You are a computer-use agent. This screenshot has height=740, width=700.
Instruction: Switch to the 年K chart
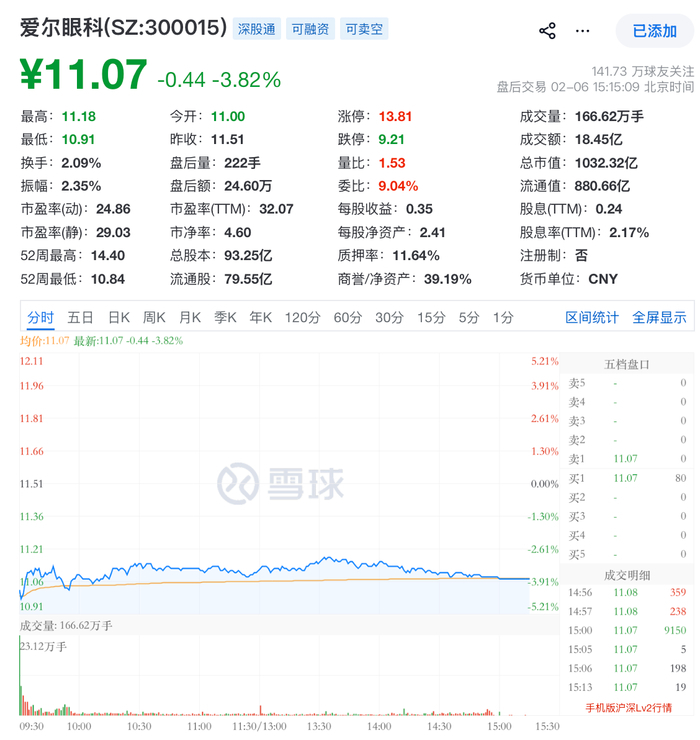pos(261,318)
